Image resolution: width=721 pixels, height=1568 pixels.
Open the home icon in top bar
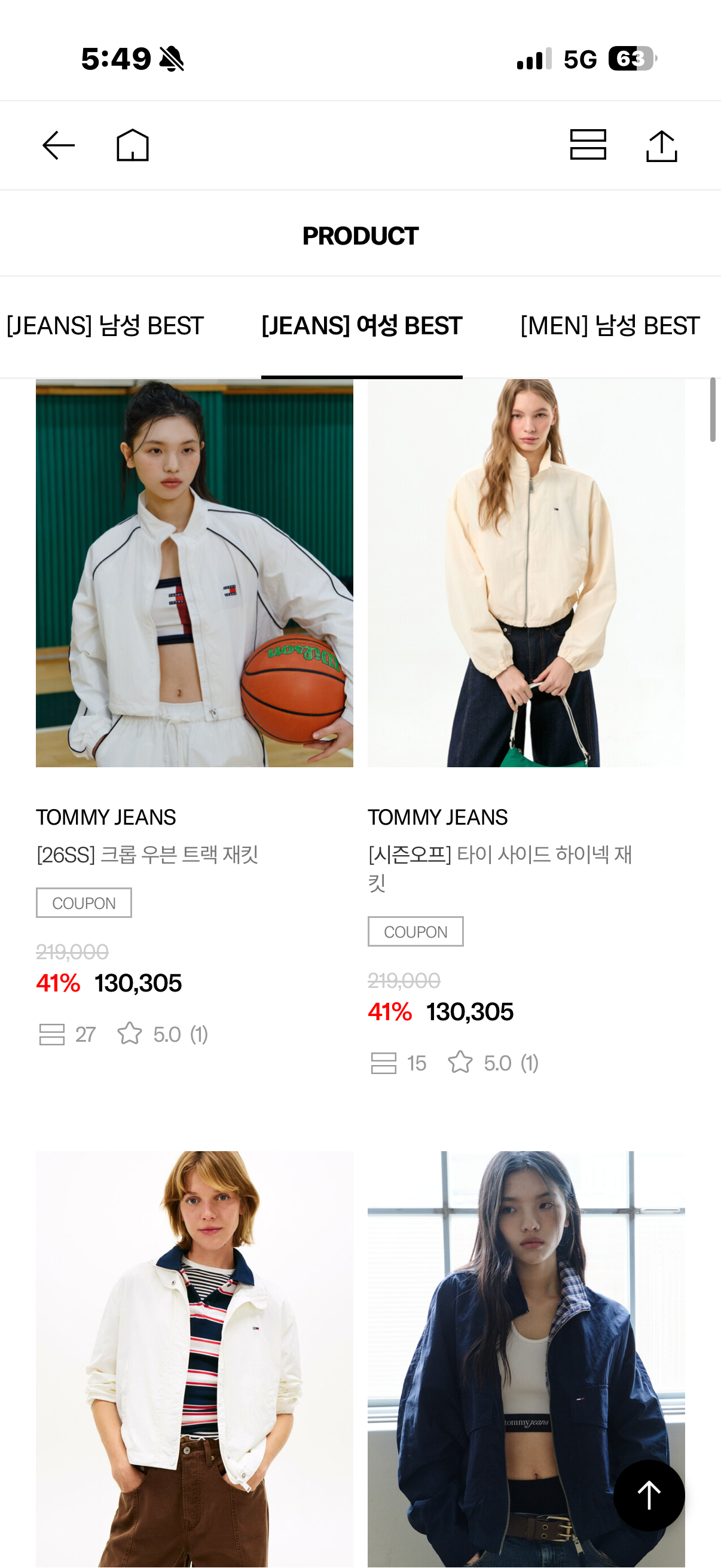pyautogui.click(x=133, y=145)
